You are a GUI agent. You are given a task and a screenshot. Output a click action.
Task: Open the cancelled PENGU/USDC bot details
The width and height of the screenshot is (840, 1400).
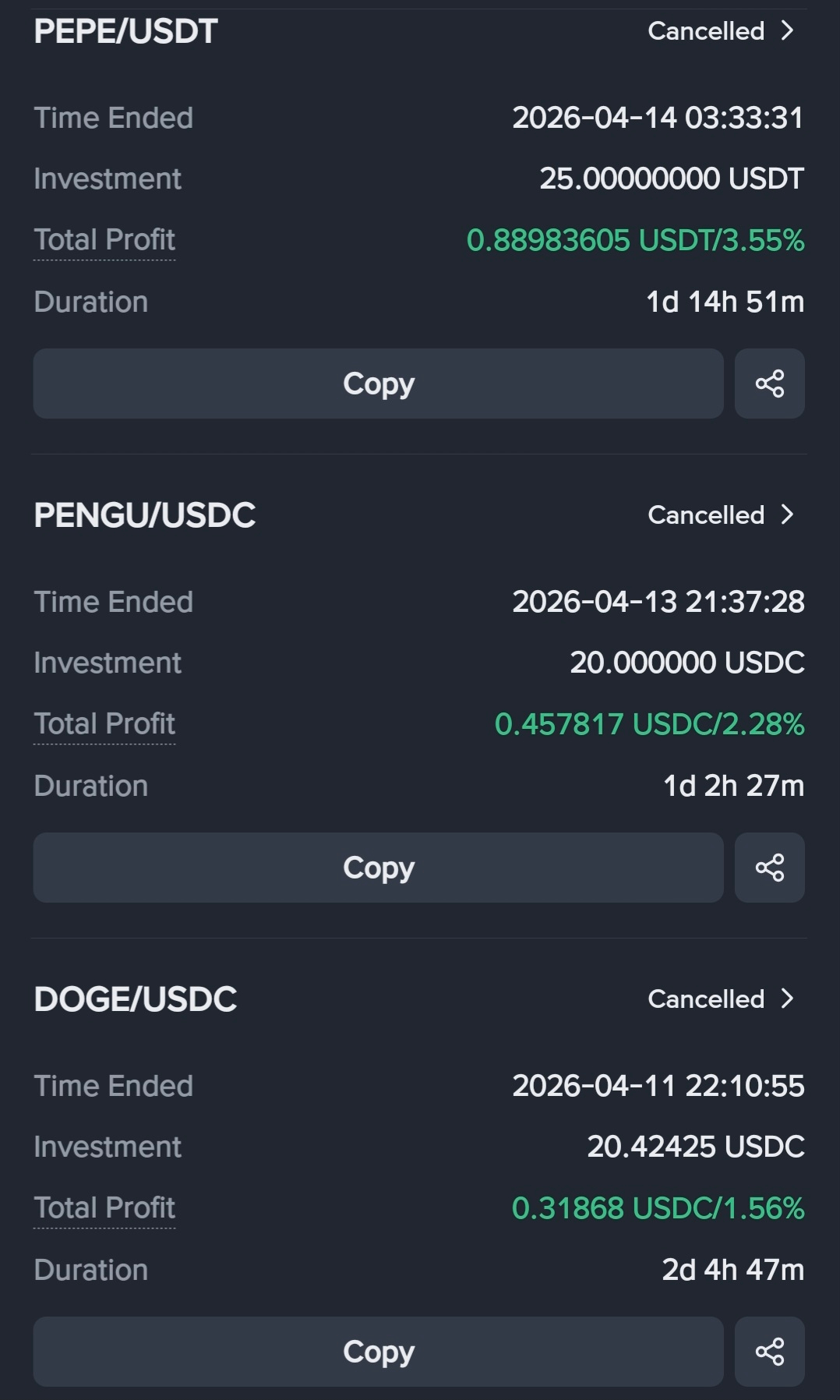tap(721, 515)
